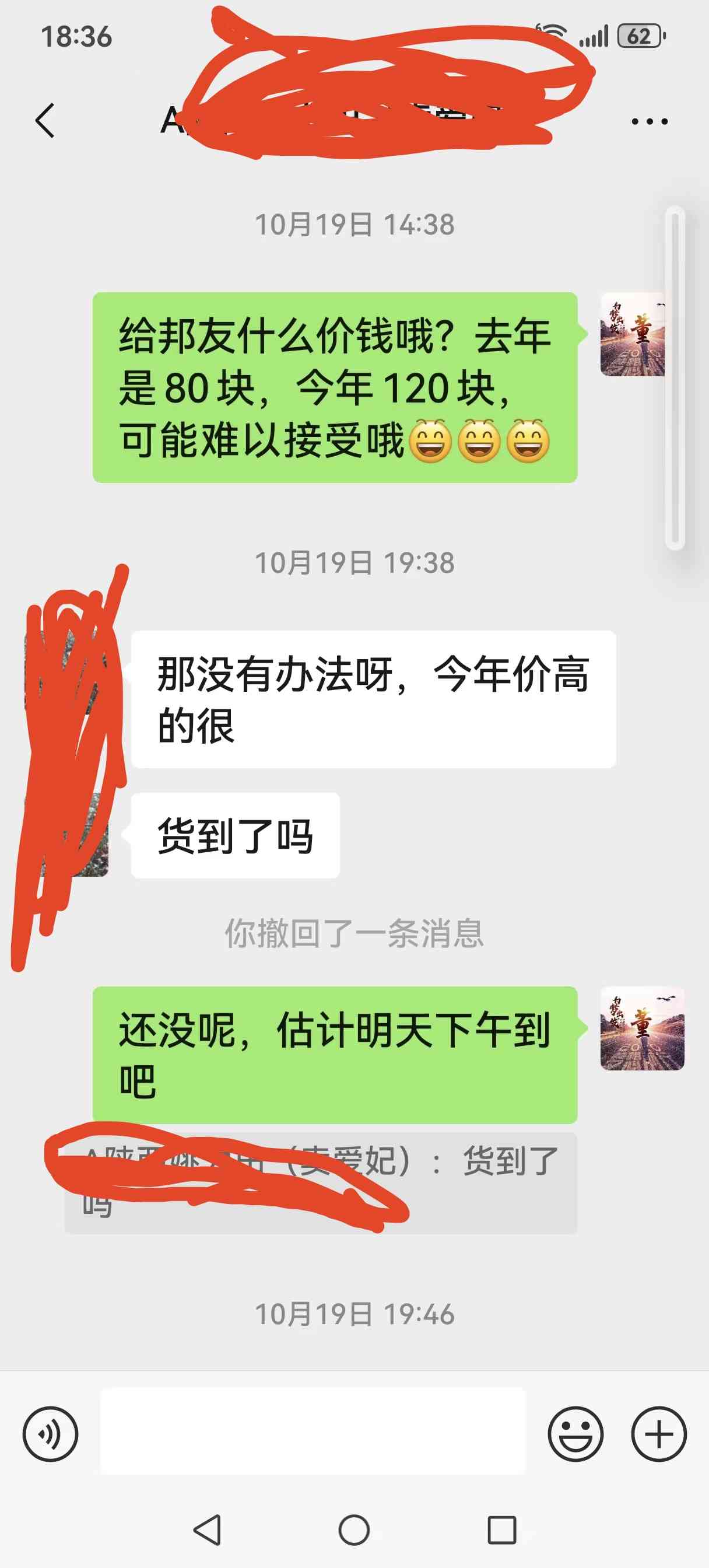
Task: Open the emoji sticker panel
Action: [575, 1434]
